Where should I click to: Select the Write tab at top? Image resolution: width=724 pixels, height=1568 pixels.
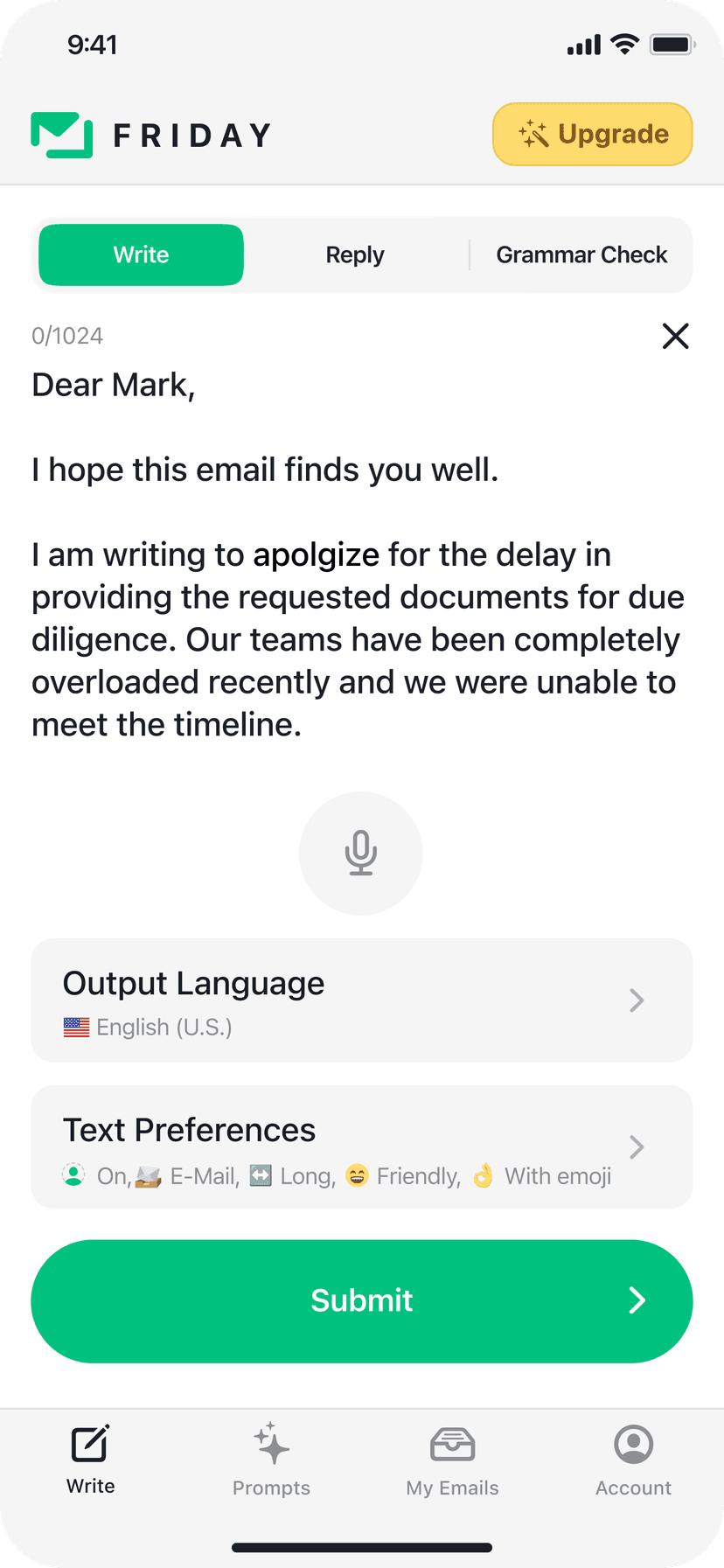pos(141,254)
